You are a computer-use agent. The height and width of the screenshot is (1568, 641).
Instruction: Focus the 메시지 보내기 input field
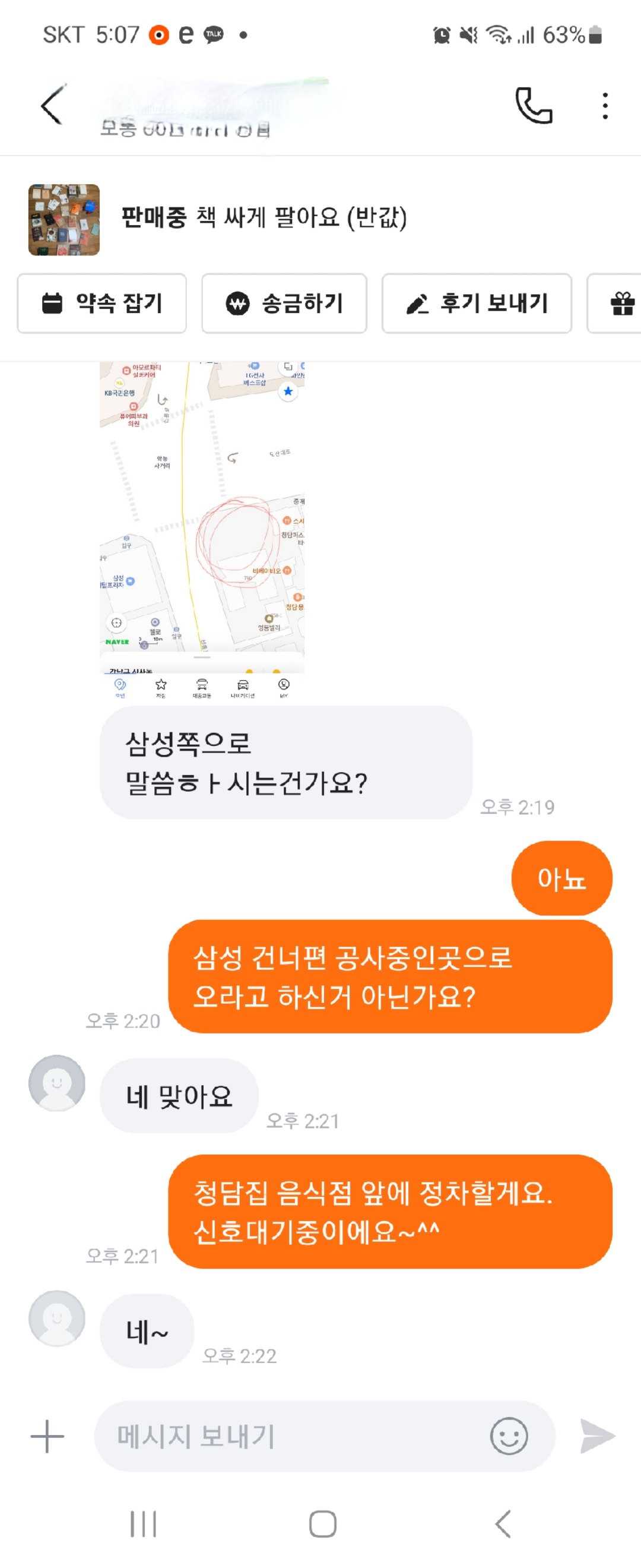click(292, 1437)
